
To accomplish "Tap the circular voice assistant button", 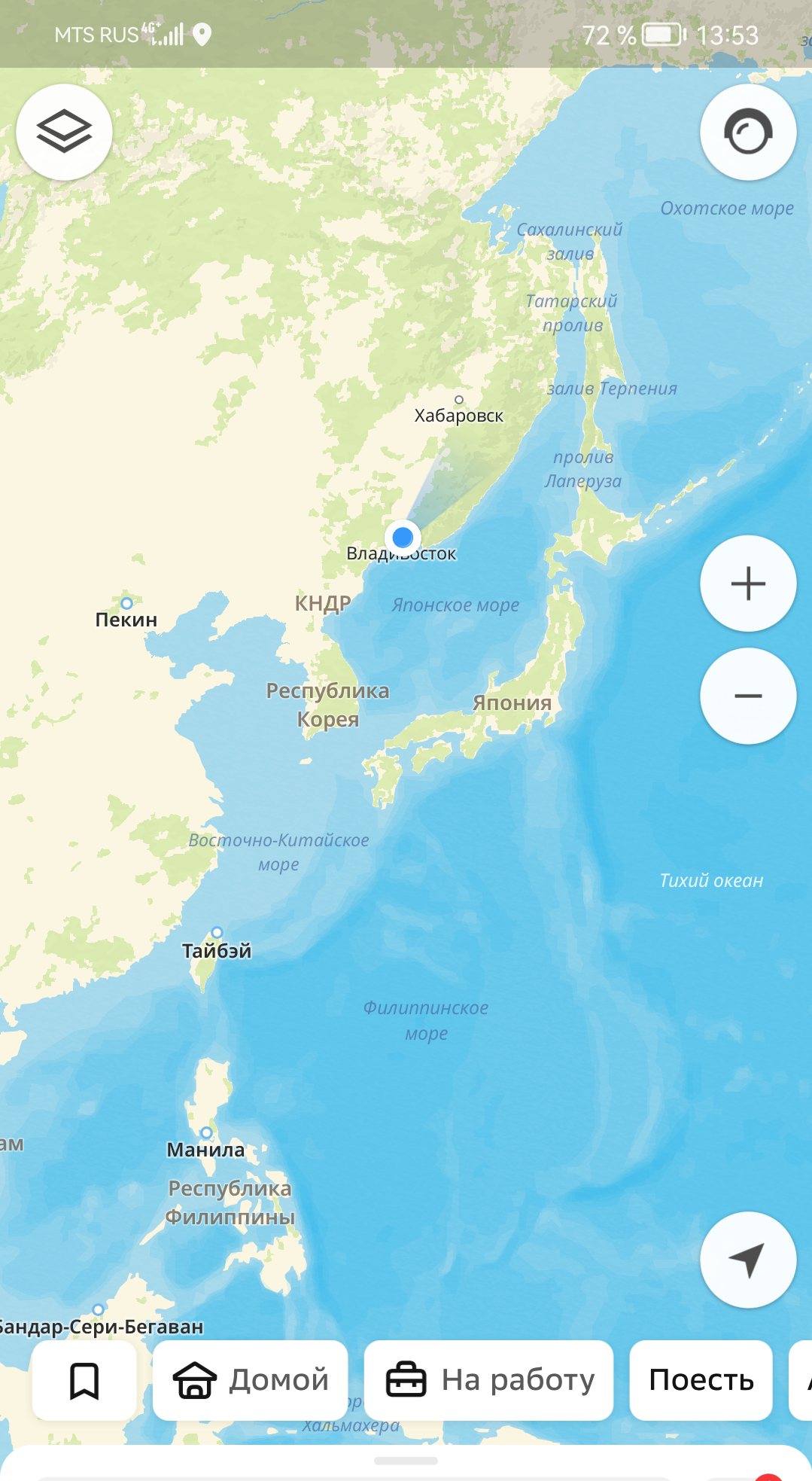I will pyautogui.click(x=748, y=132).
